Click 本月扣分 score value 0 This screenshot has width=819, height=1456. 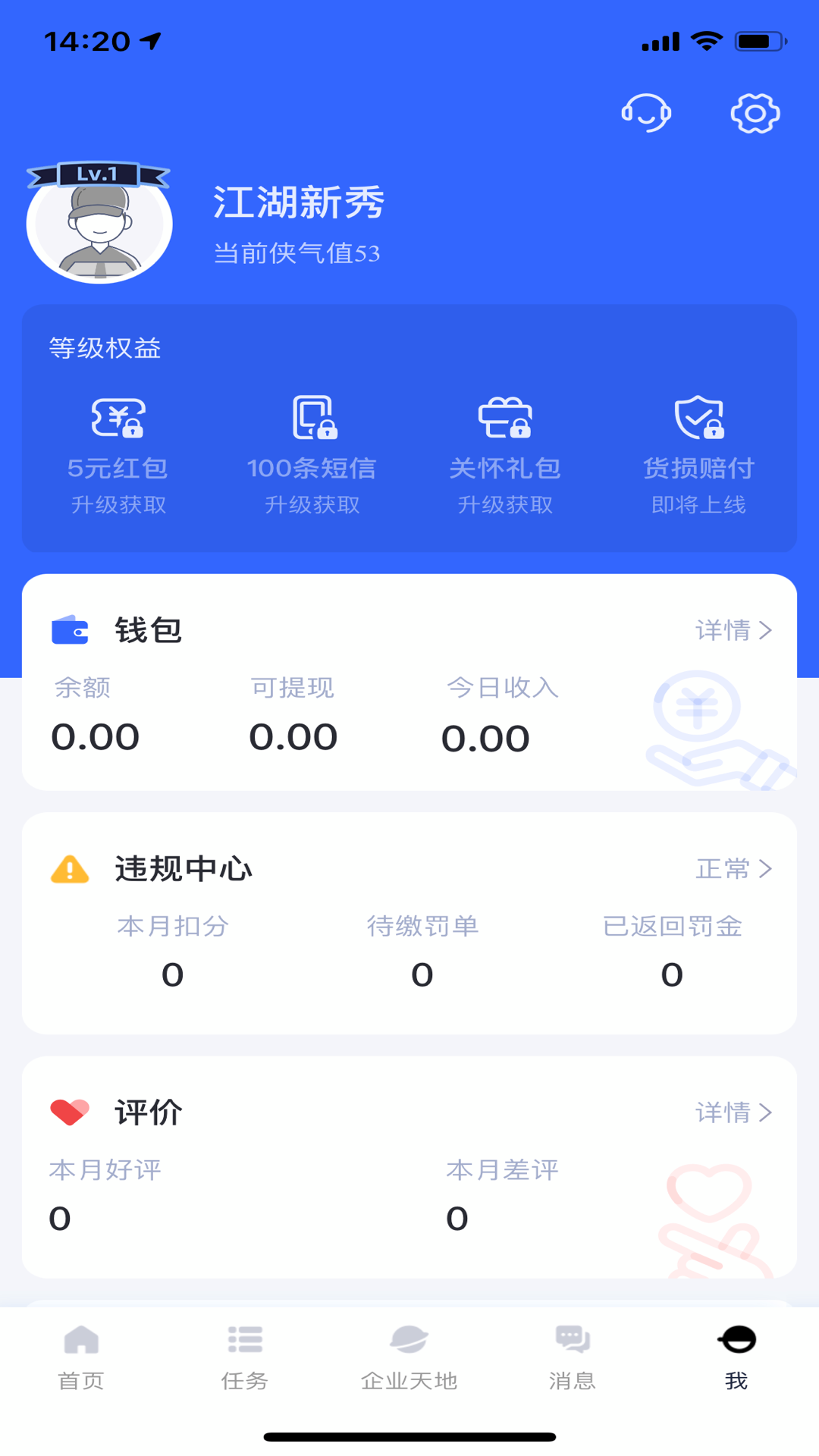pyautogui.click(x=172, y=976)
